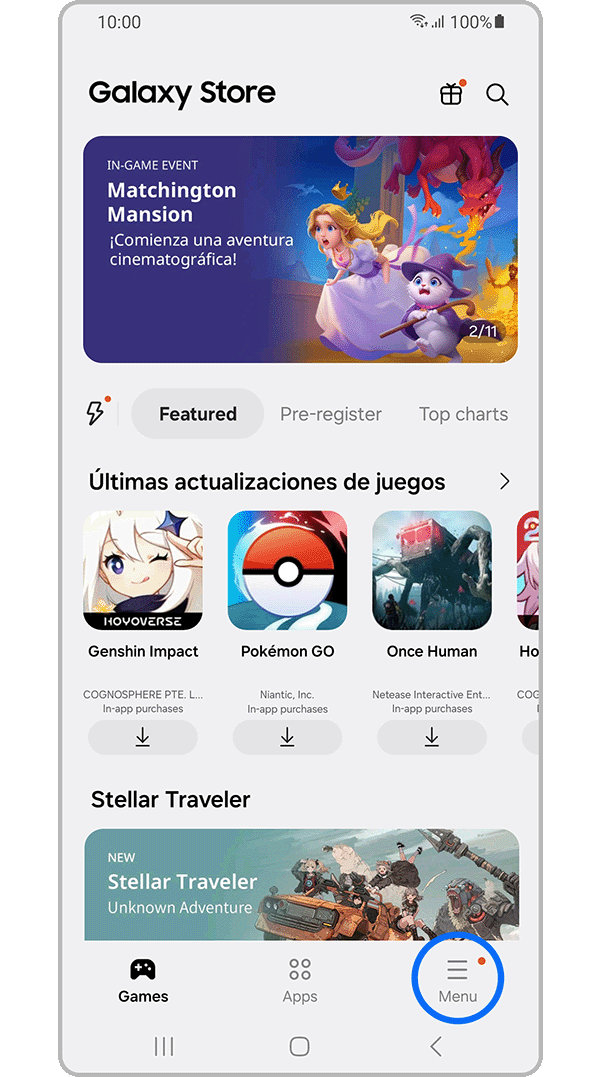Image resolution: width=600 pixels, height=1077 pixels.
Task: Switch to the Top charts tab
Action: (x=463, y=414)
